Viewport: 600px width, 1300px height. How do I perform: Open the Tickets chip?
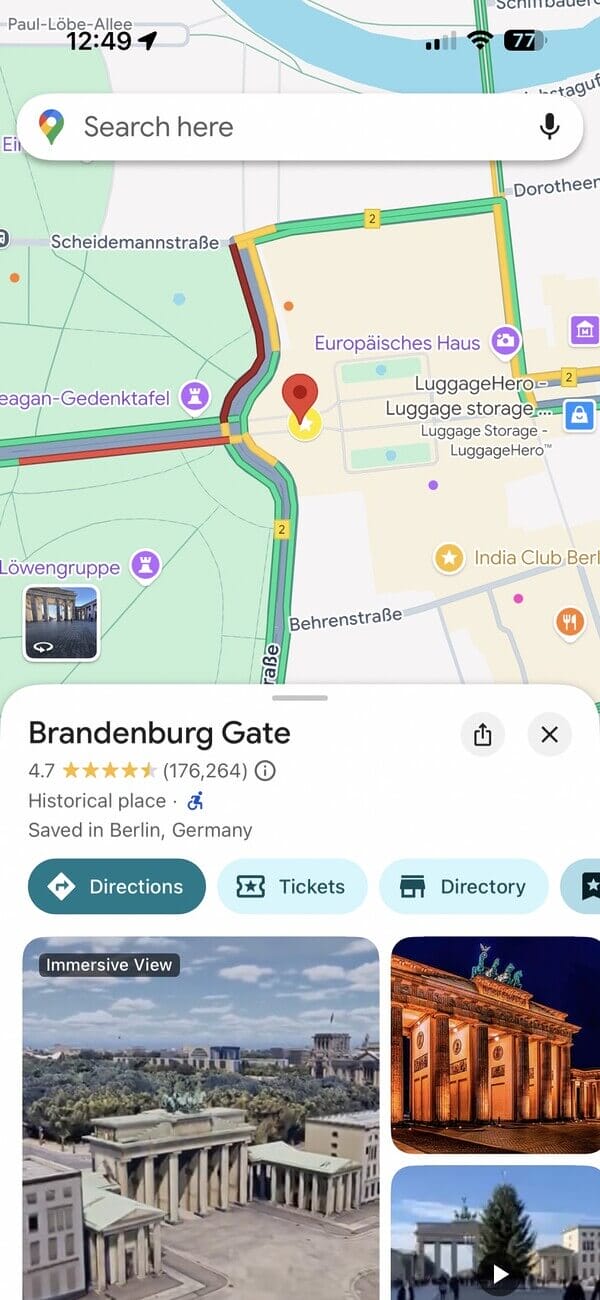(x=292, y=886)
